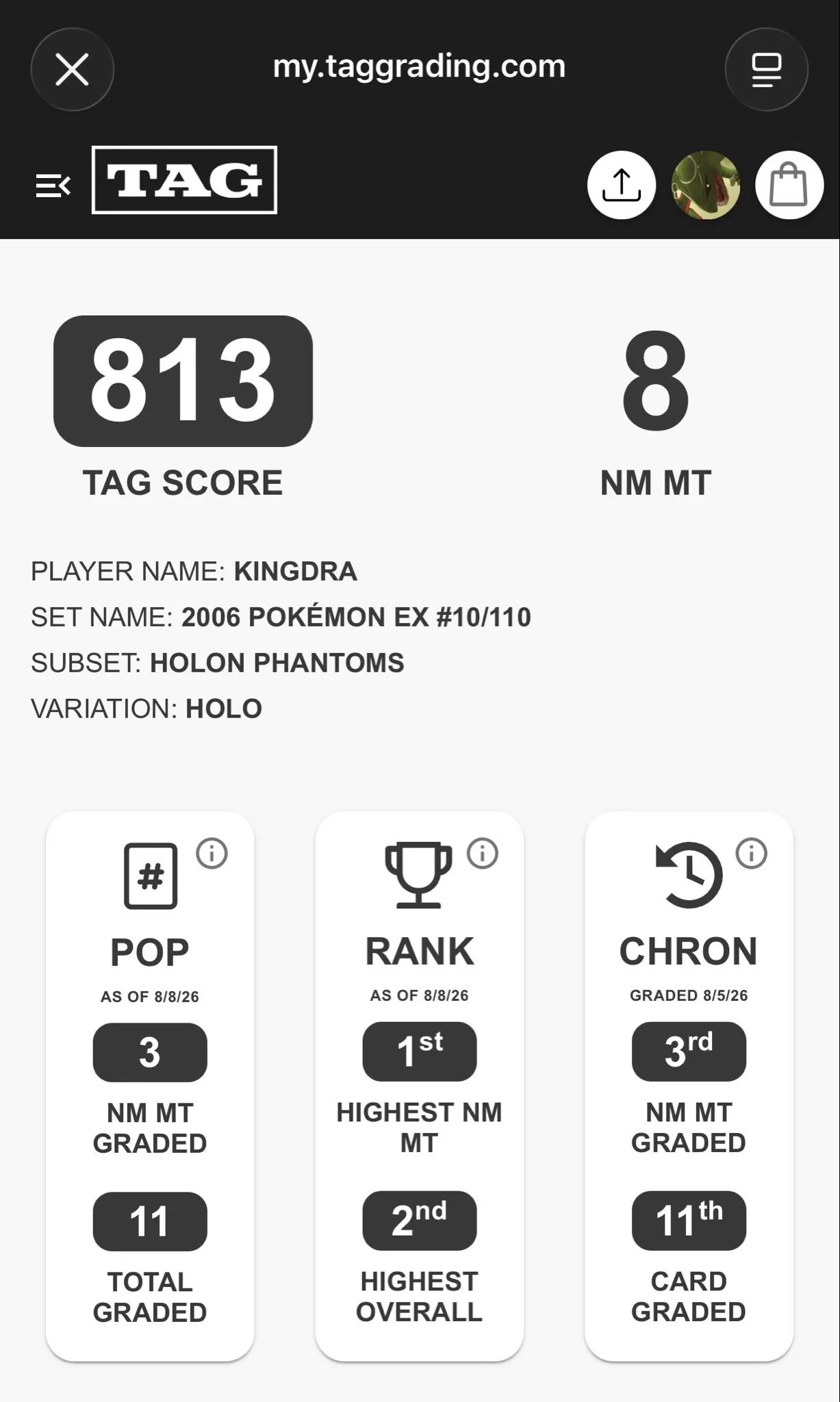
Task: Open the shopping bag
Action: [789, 186]
